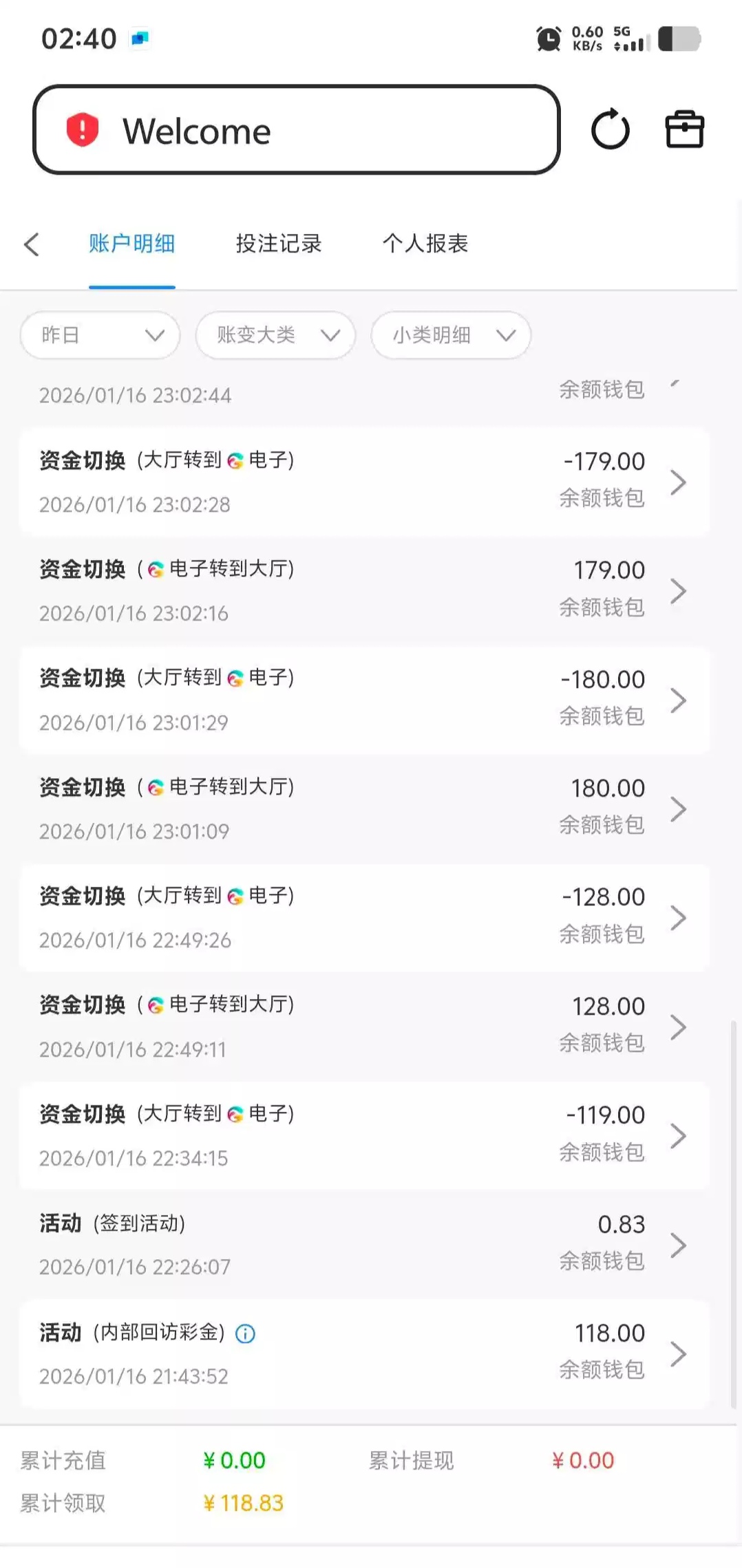Switch to the 投注记录 tab
The width and height of the screenshot is (742, 1568).
pos(278,244)
